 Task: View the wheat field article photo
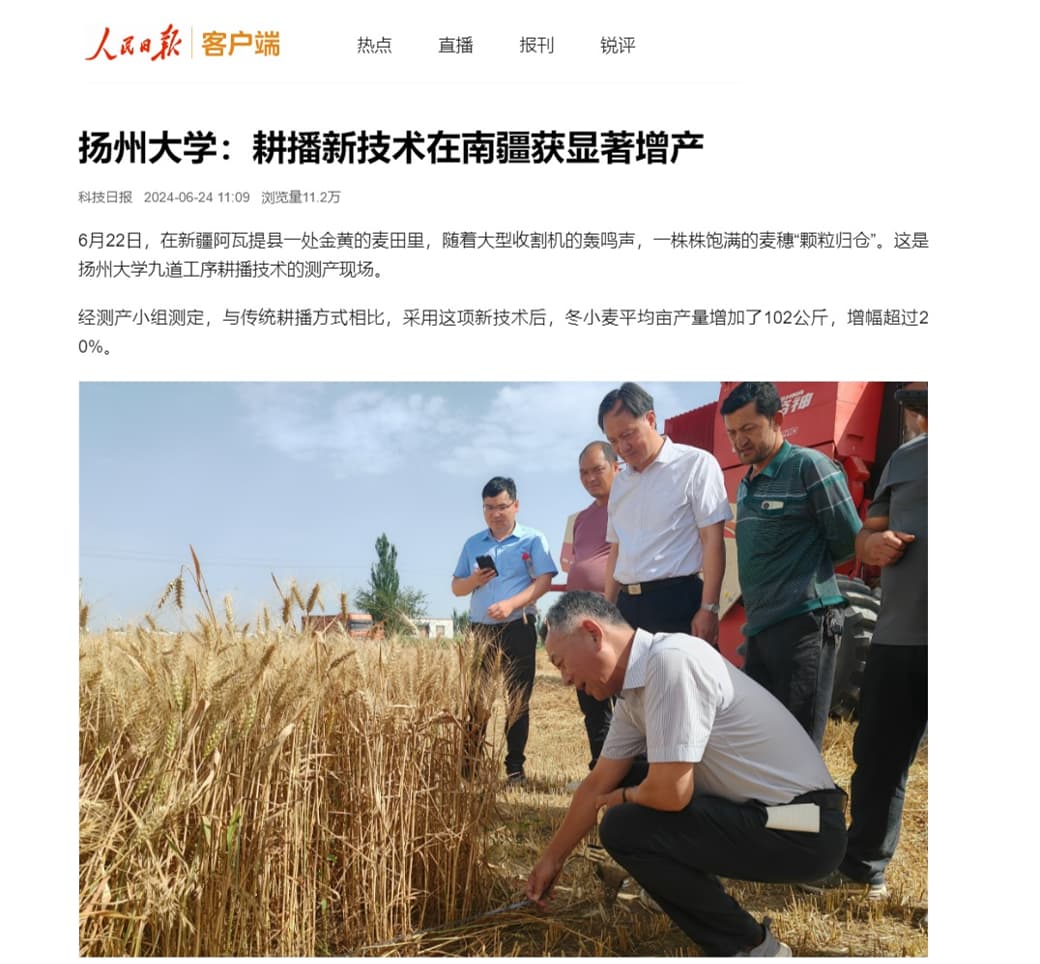pos(503,668)
